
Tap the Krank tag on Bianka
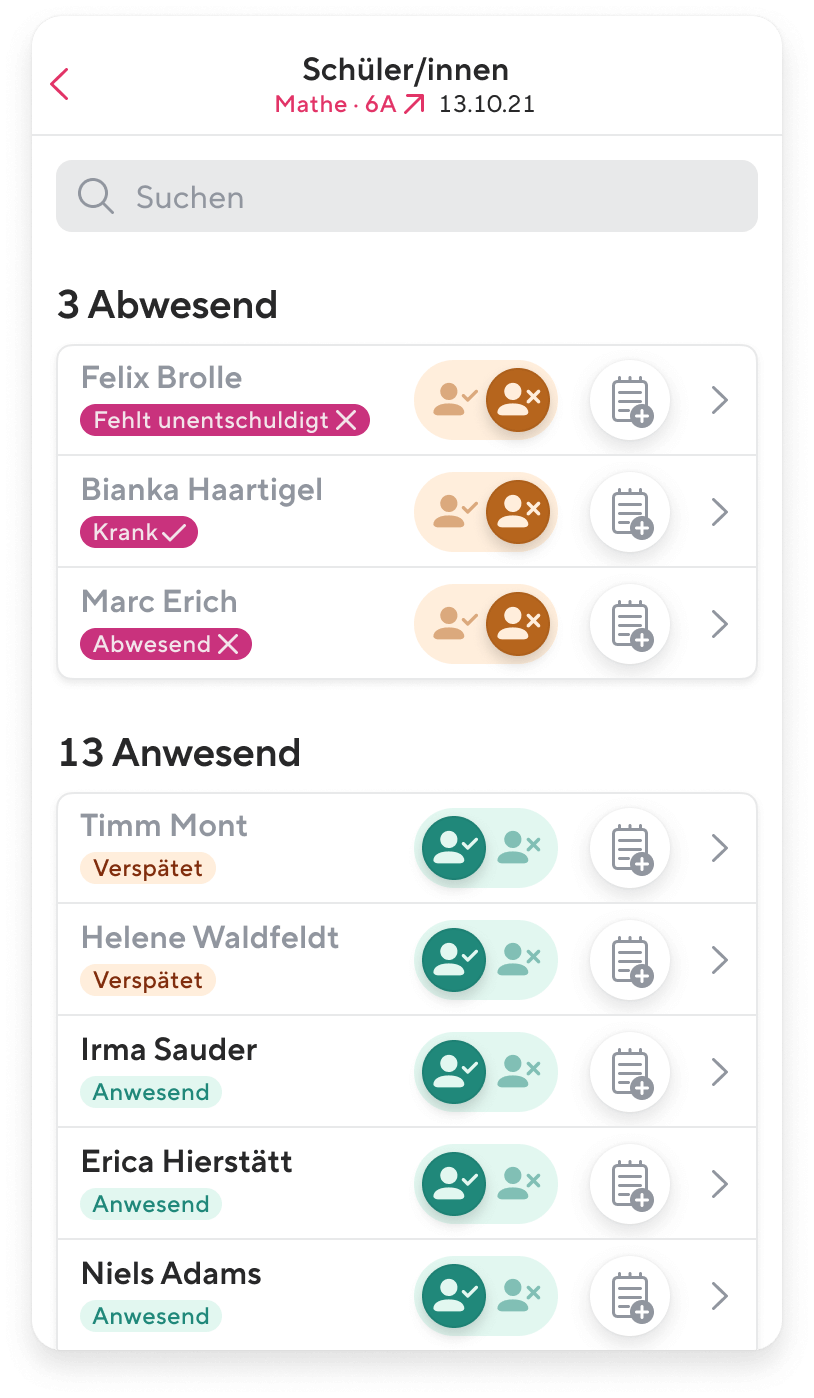[x=139, y=533]
